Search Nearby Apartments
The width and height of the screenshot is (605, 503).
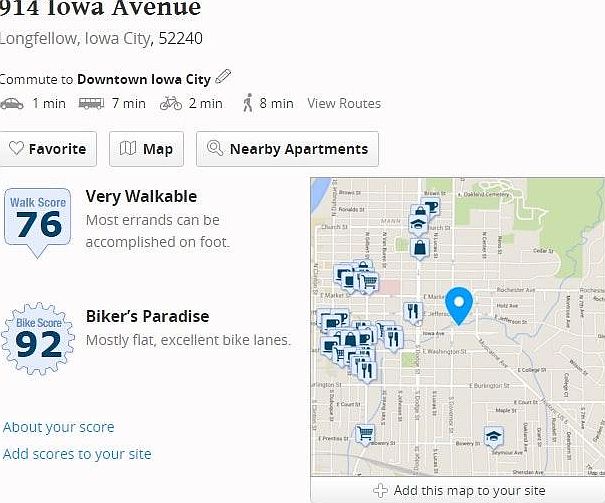coord(287,149)
